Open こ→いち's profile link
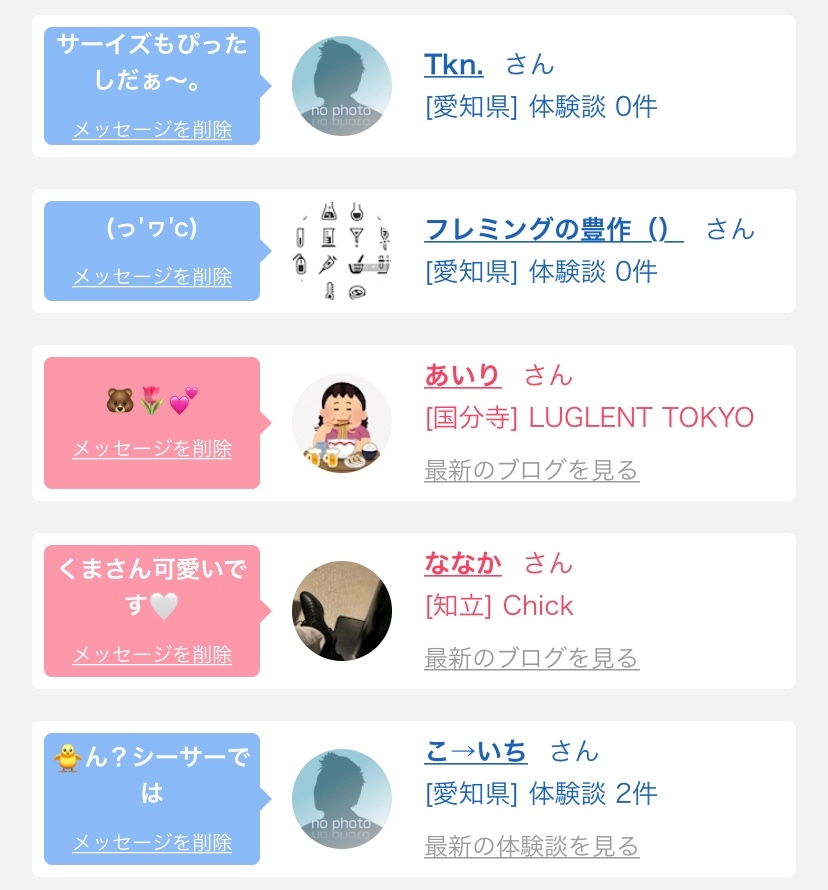828x890 pixels. click(475, 751)
